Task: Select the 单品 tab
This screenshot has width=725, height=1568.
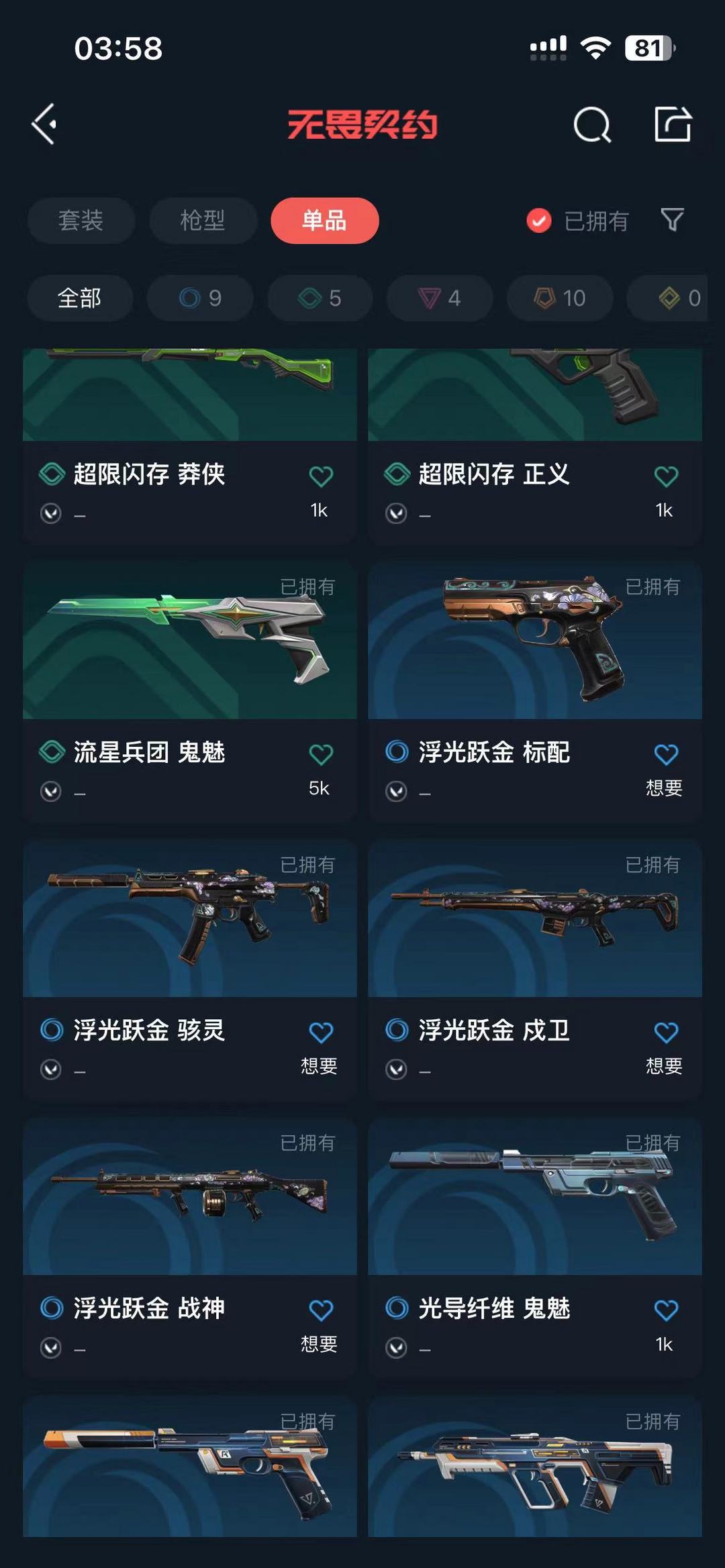Action: coord(325,220)
